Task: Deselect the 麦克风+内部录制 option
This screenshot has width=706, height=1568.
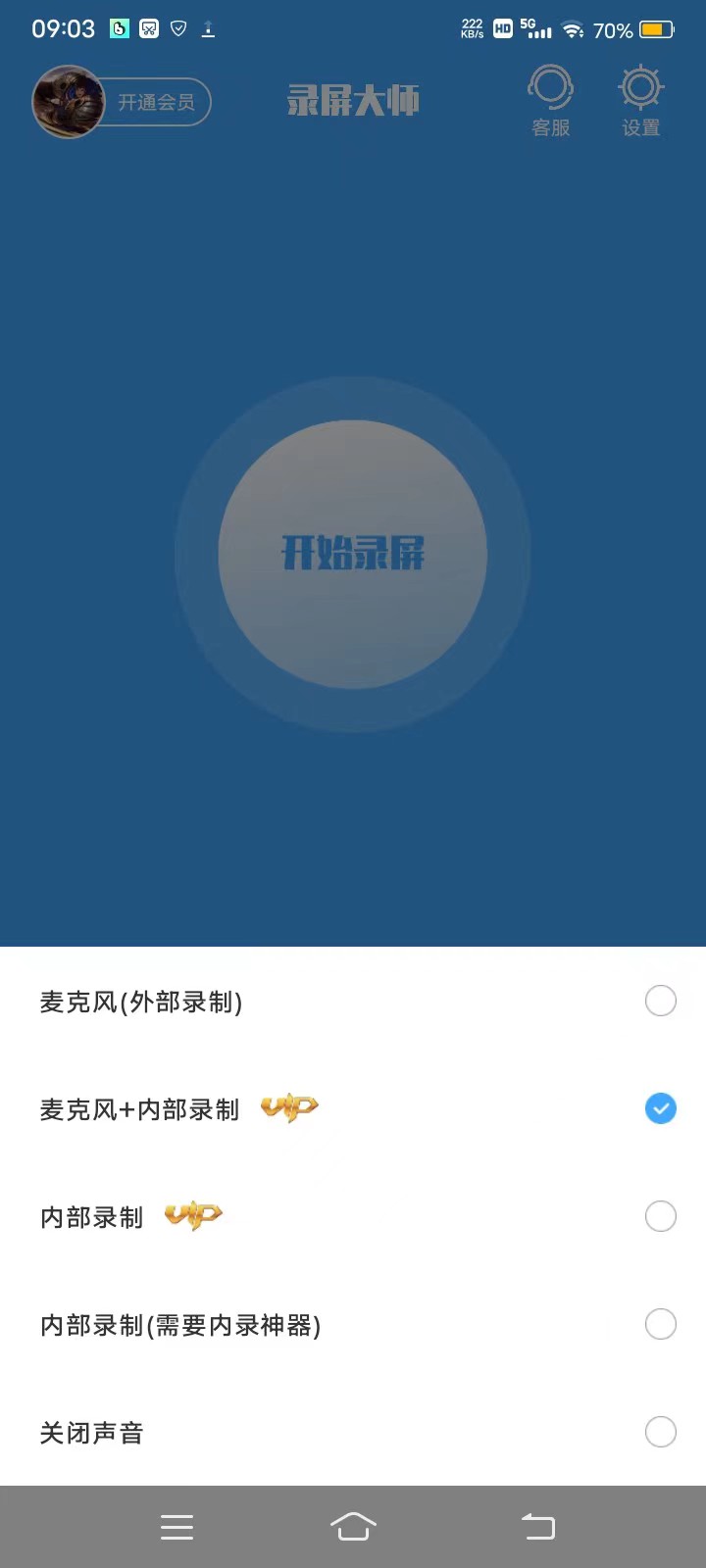Action: [x=661, y=1108]
